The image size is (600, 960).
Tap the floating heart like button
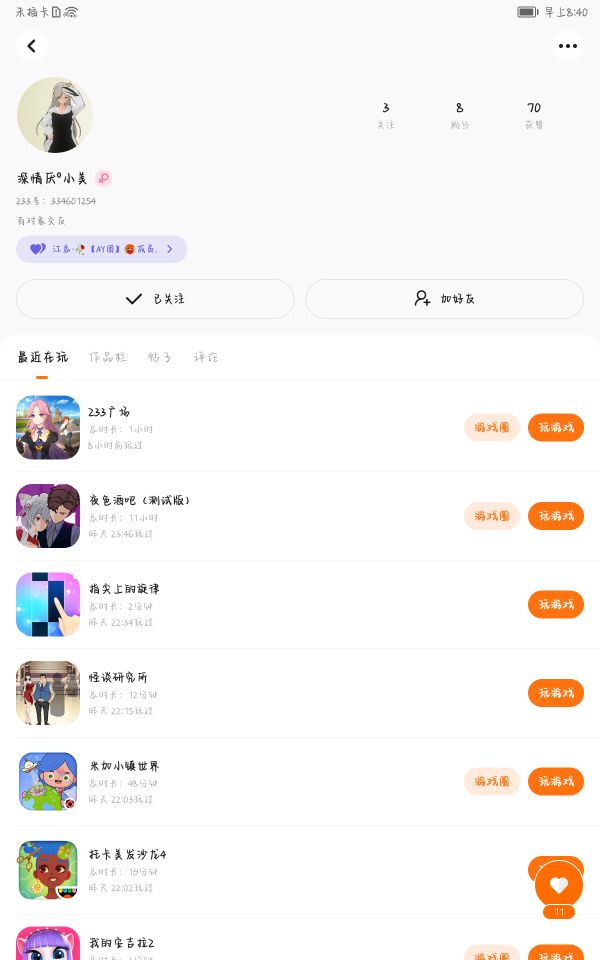click(559, 884)
